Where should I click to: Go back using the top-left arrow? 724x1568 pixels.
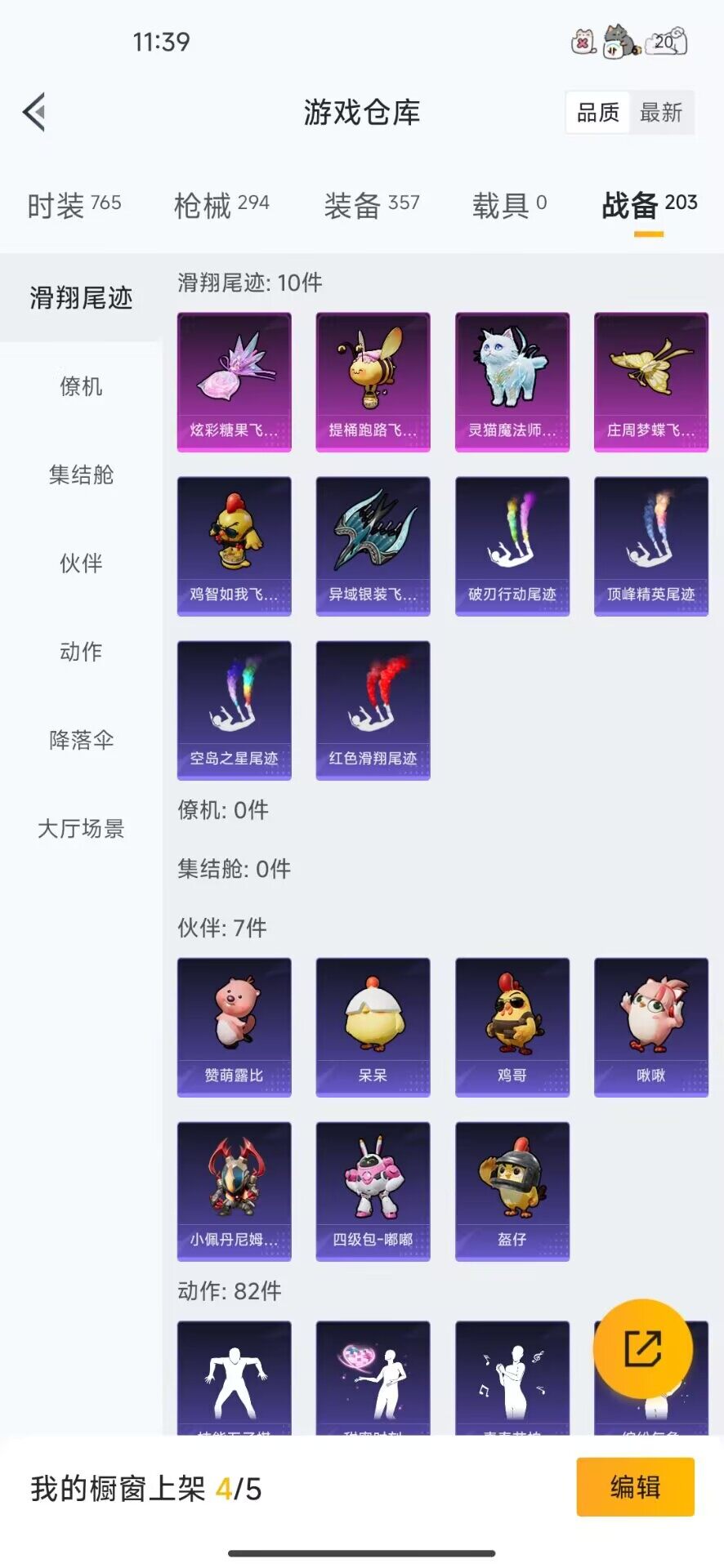[34, 112]
